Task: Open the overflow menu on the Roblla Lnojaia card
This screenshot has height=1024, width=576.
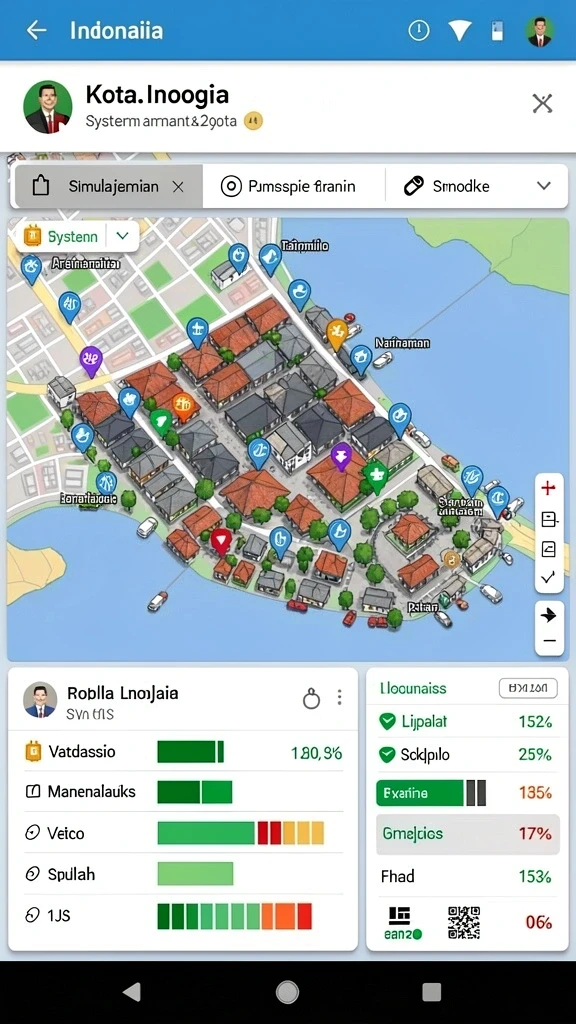Action: 340,697
